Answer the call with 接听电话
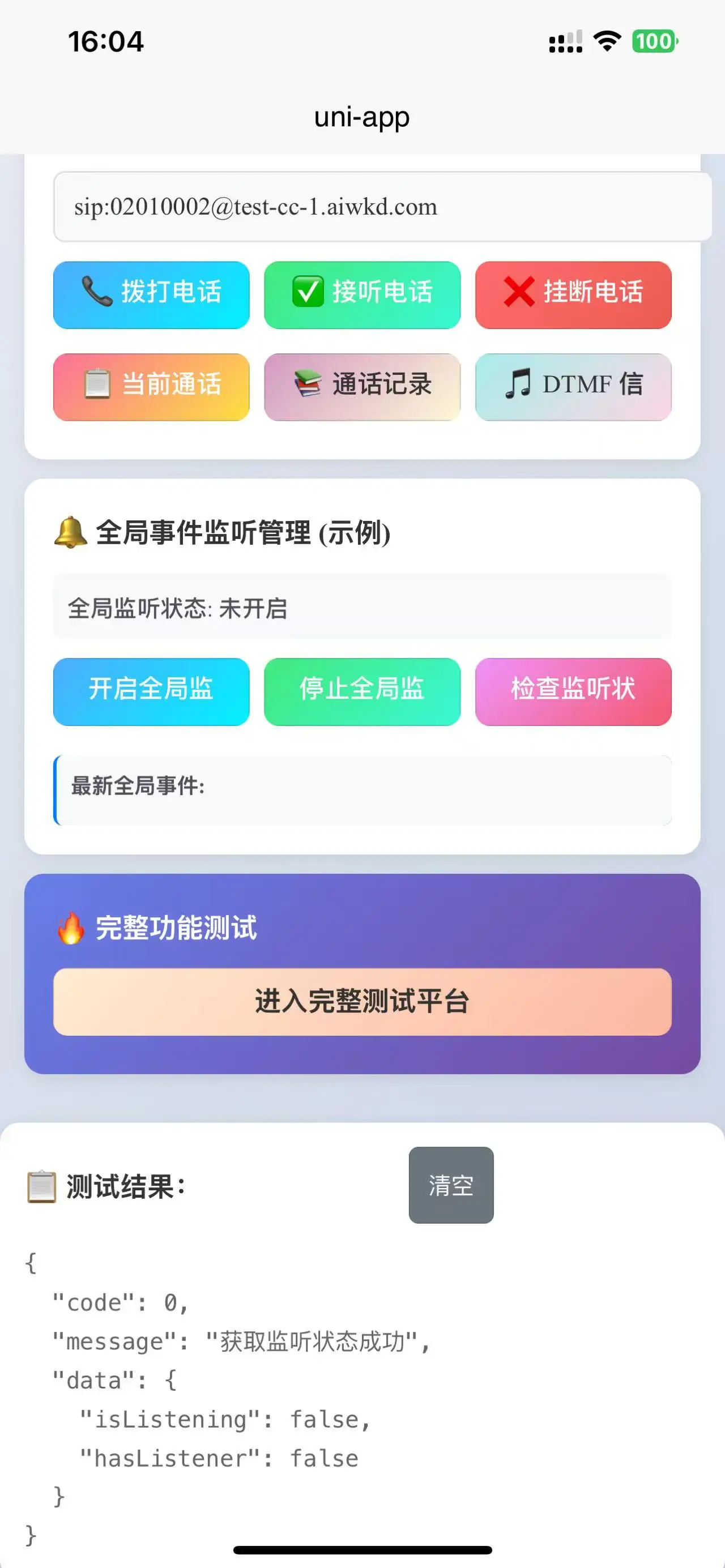 [x=362, y=294]
